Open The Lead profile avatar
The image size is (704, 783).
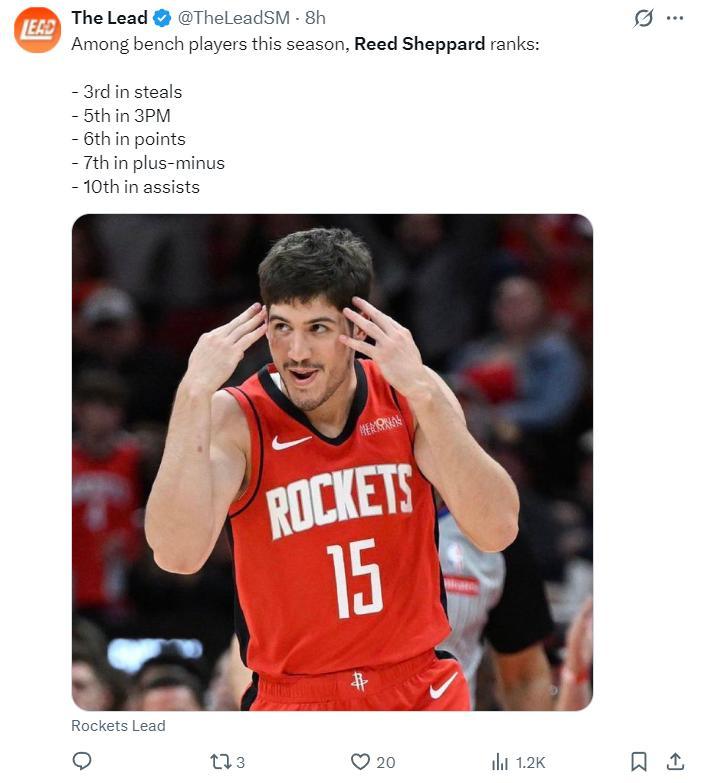pyautogui.click(x=37, y=30)
